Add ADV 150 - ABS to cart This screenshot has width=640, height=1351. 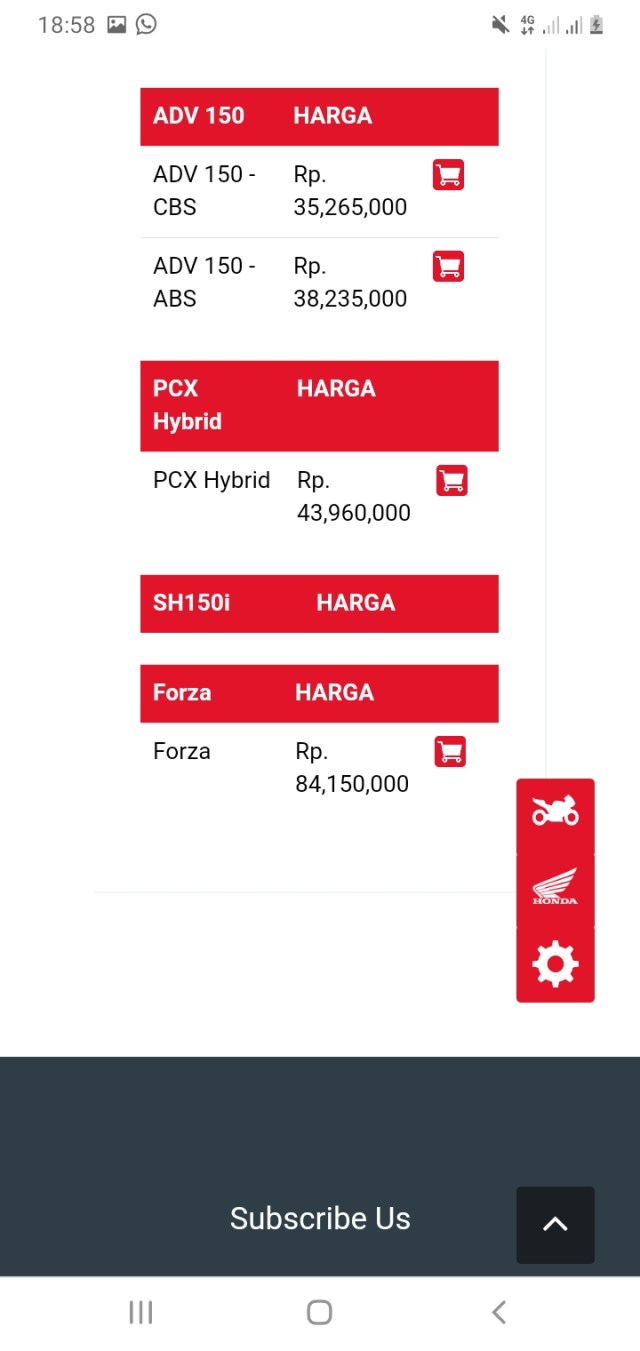pyautogui.click(x=448, y=267)
